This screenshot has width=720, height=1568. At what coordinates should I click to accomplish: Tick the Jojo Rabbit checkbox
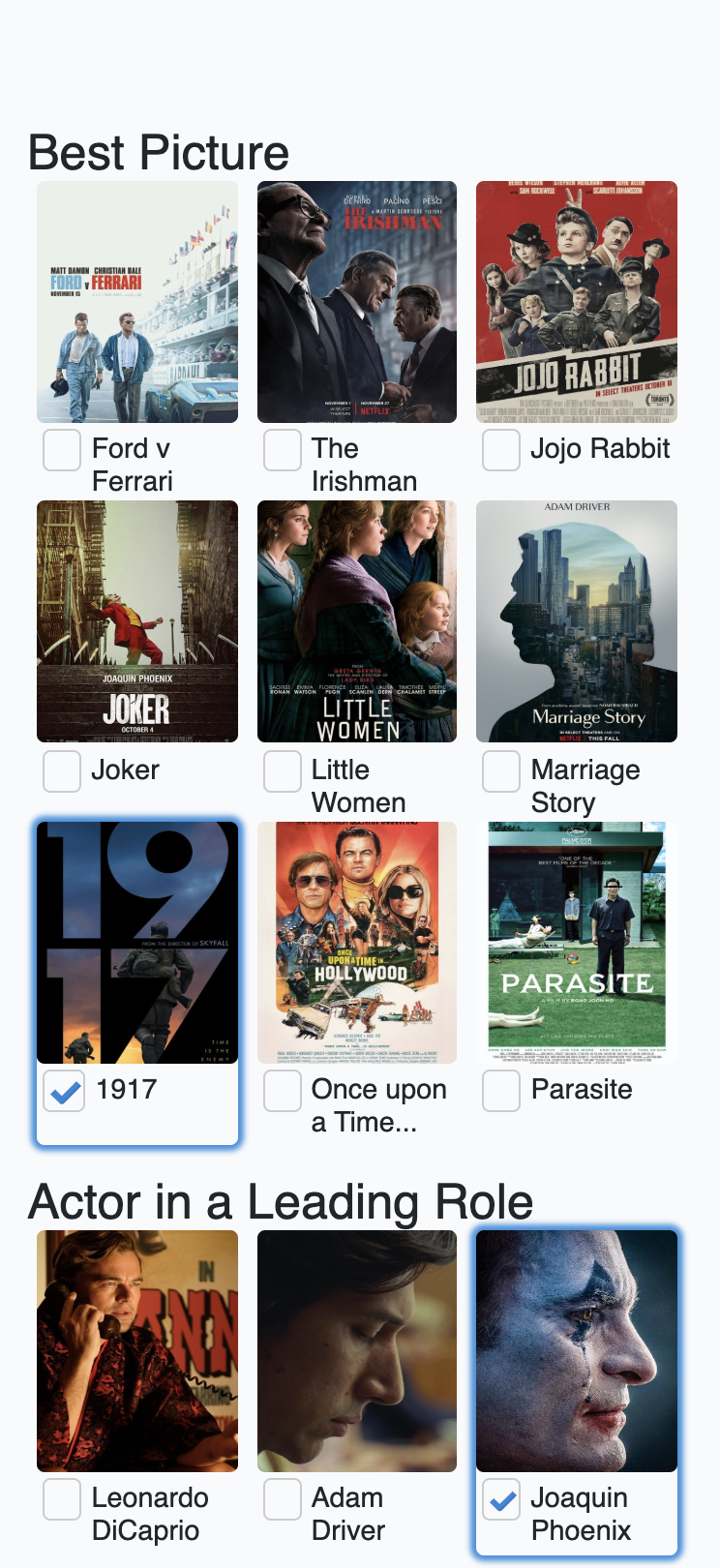(x=501, y=451)
